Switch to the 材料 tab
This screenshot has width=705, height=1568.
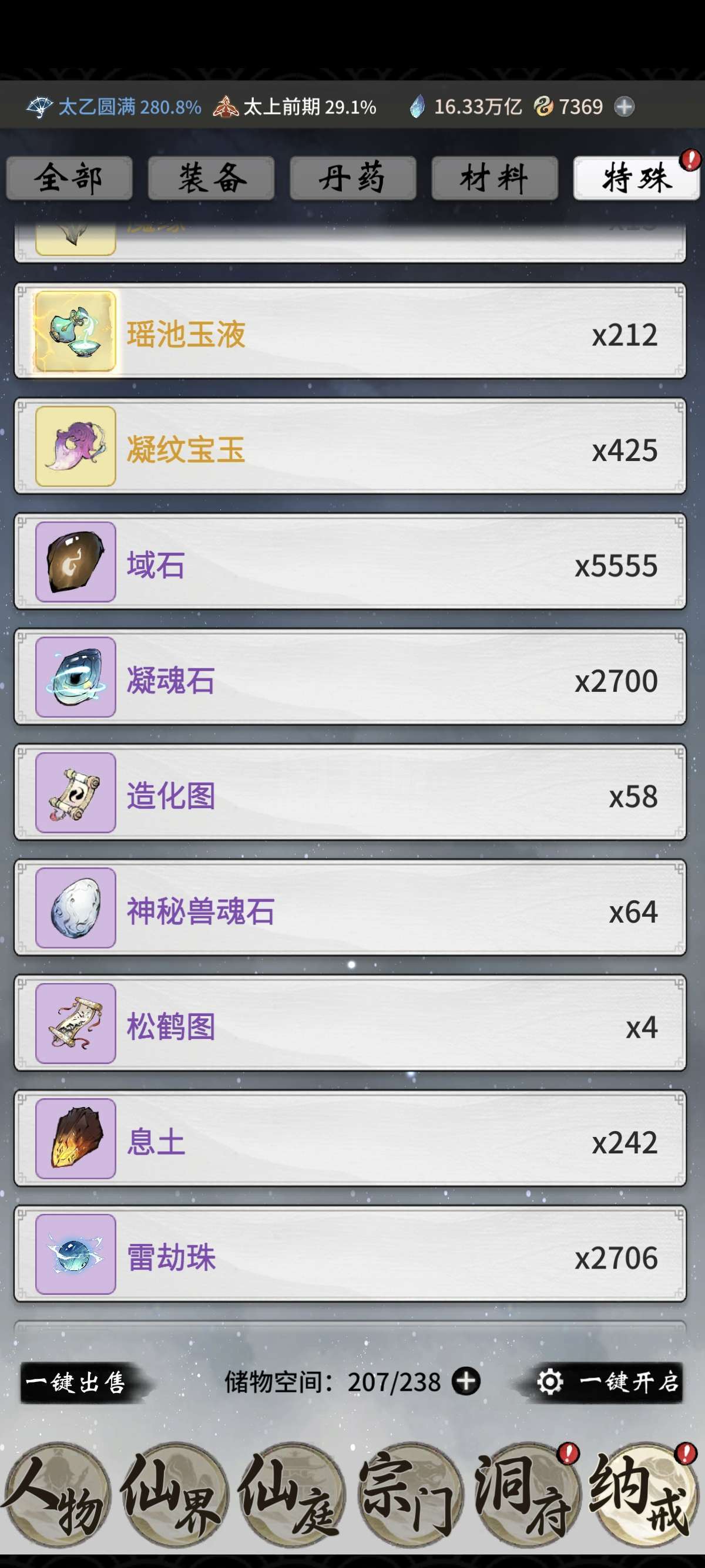coord(494,179)
